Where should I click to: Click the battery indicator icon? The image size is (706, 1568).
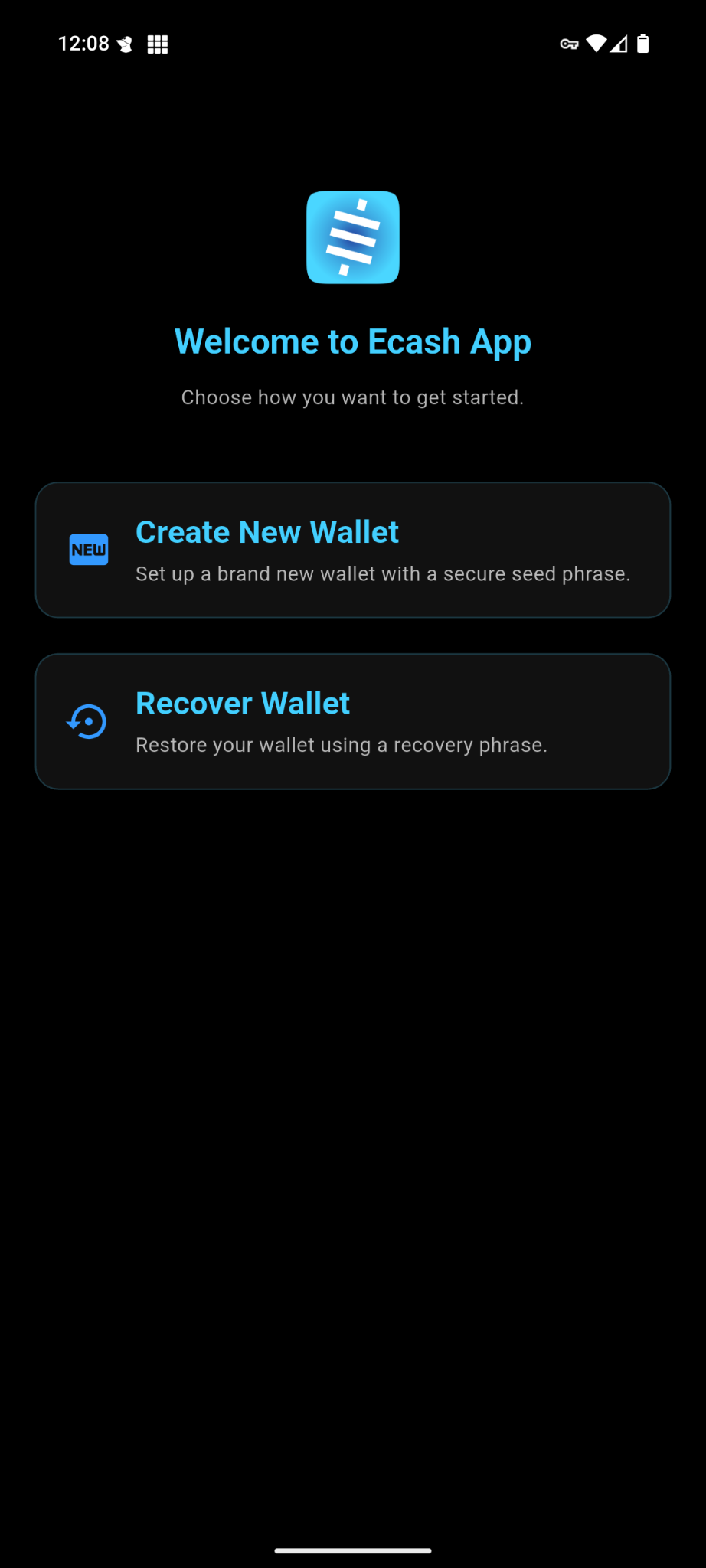[x=644, y=44]
